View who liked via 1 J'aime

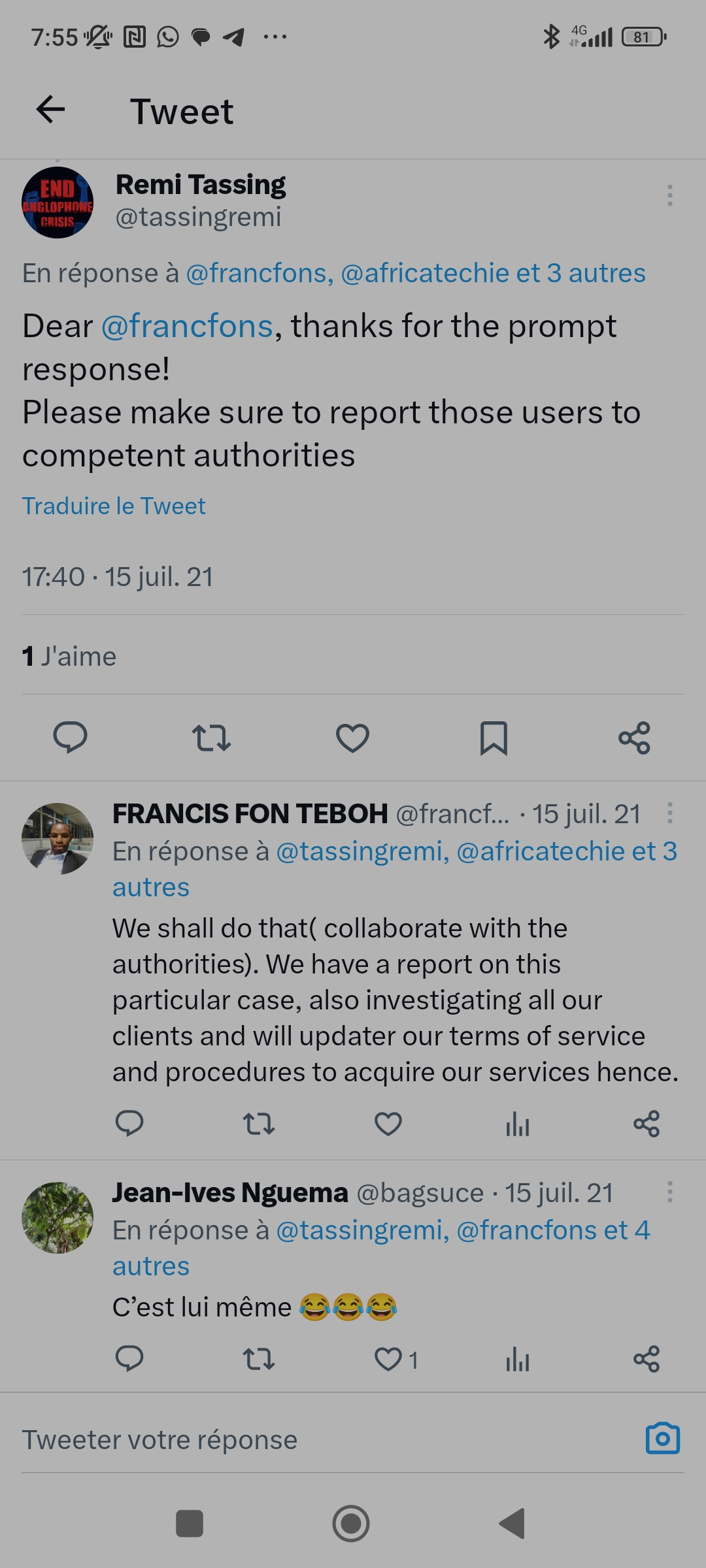[x=69, y=656]
